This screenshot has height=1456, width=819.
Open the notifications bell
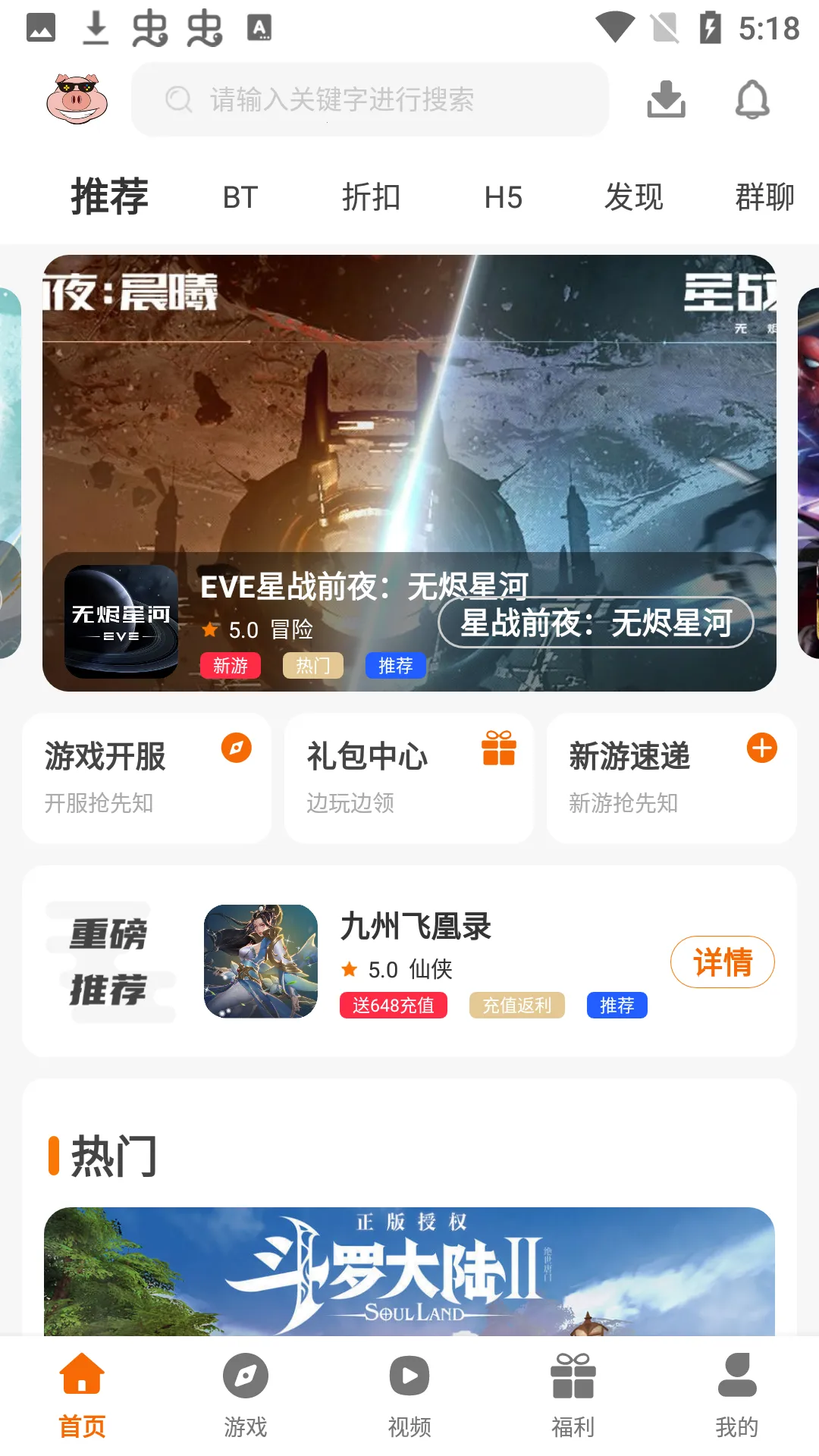point(752,99)
